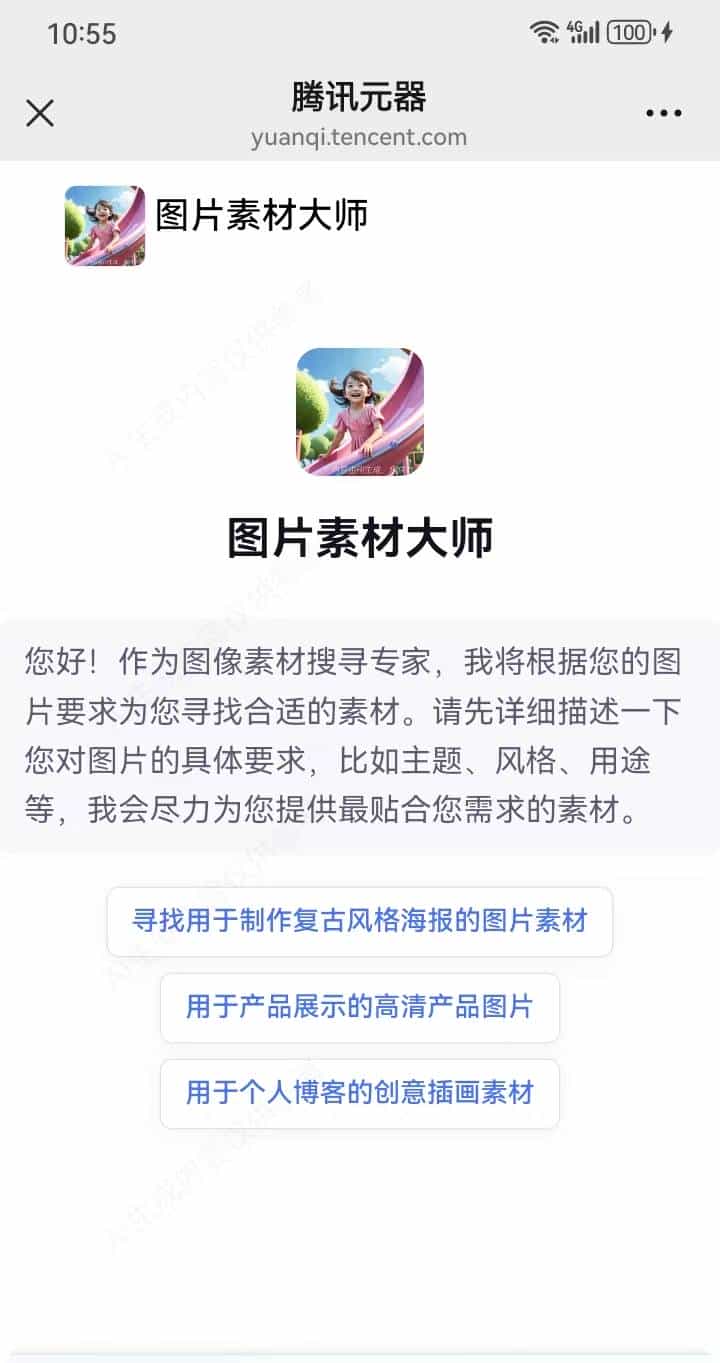The width and height of the screenshot is (720, 1363).
Task: Tap the charging bolt icon in the status bar
Action: tap(668, 31)
